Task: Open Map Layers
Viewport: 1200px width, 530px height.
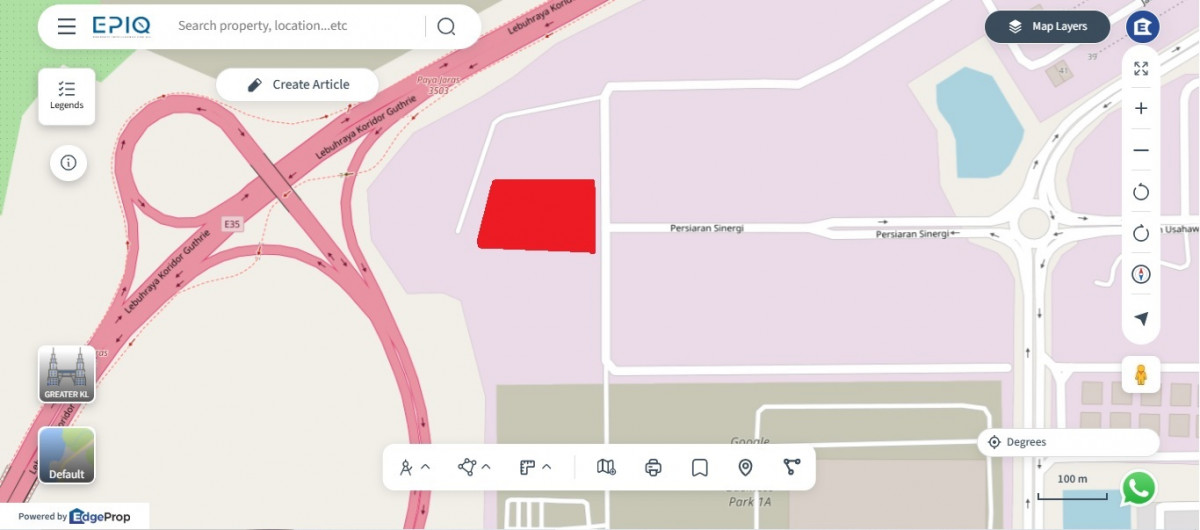Action: (x=1047, y=27)
